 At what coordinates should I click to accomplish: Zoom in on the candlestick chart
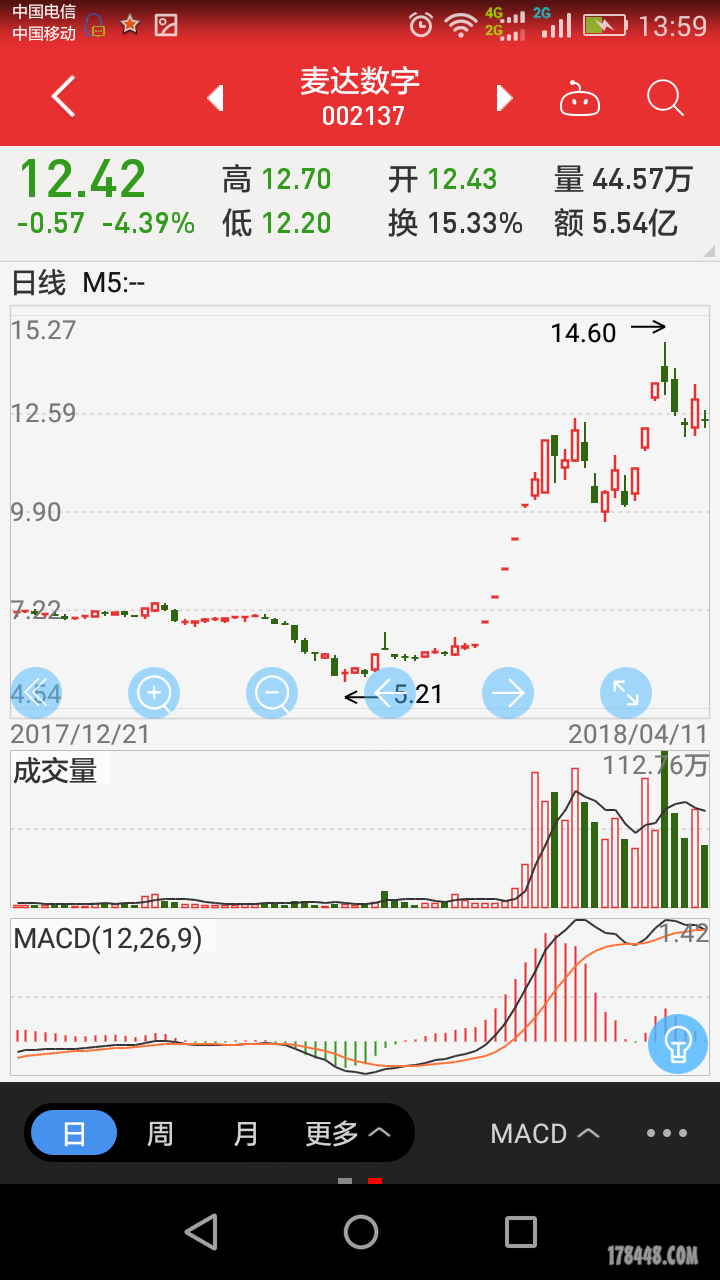coord(154,692)
